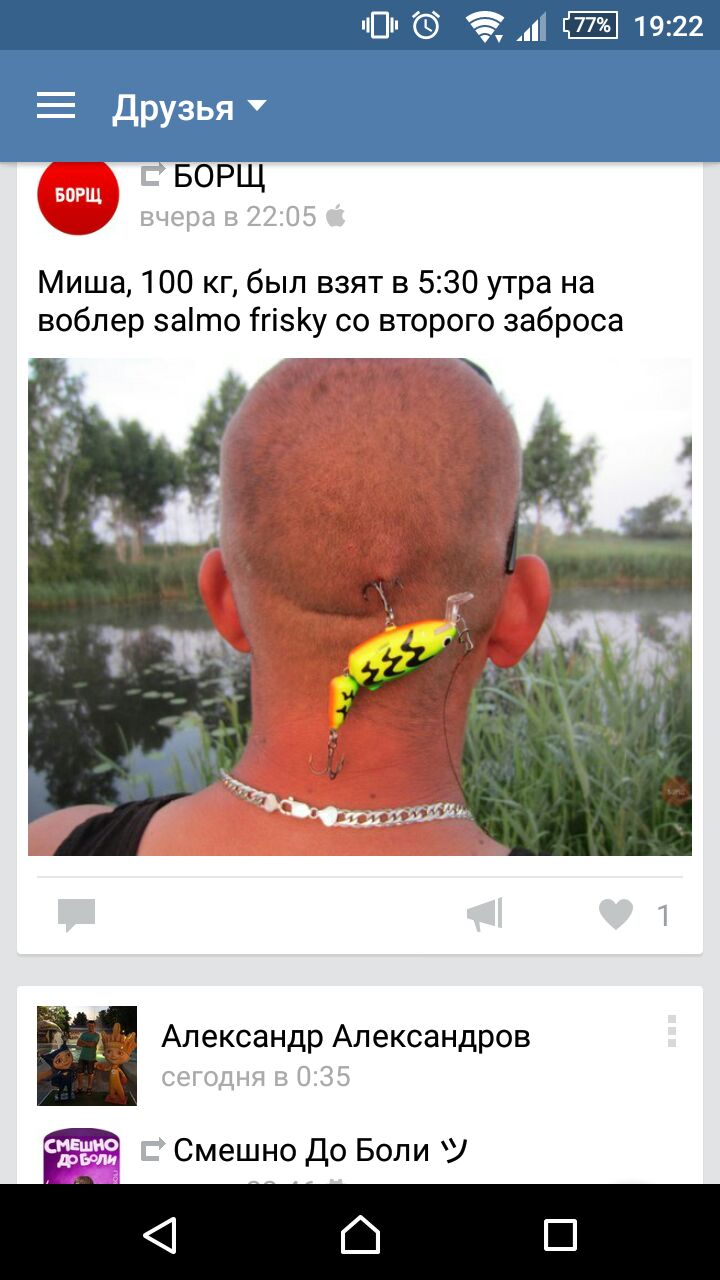Image resolution: width=720 pixels, height=1280 pixels.
Task: Open the Смешно До Боли community
Action: 320,1151
